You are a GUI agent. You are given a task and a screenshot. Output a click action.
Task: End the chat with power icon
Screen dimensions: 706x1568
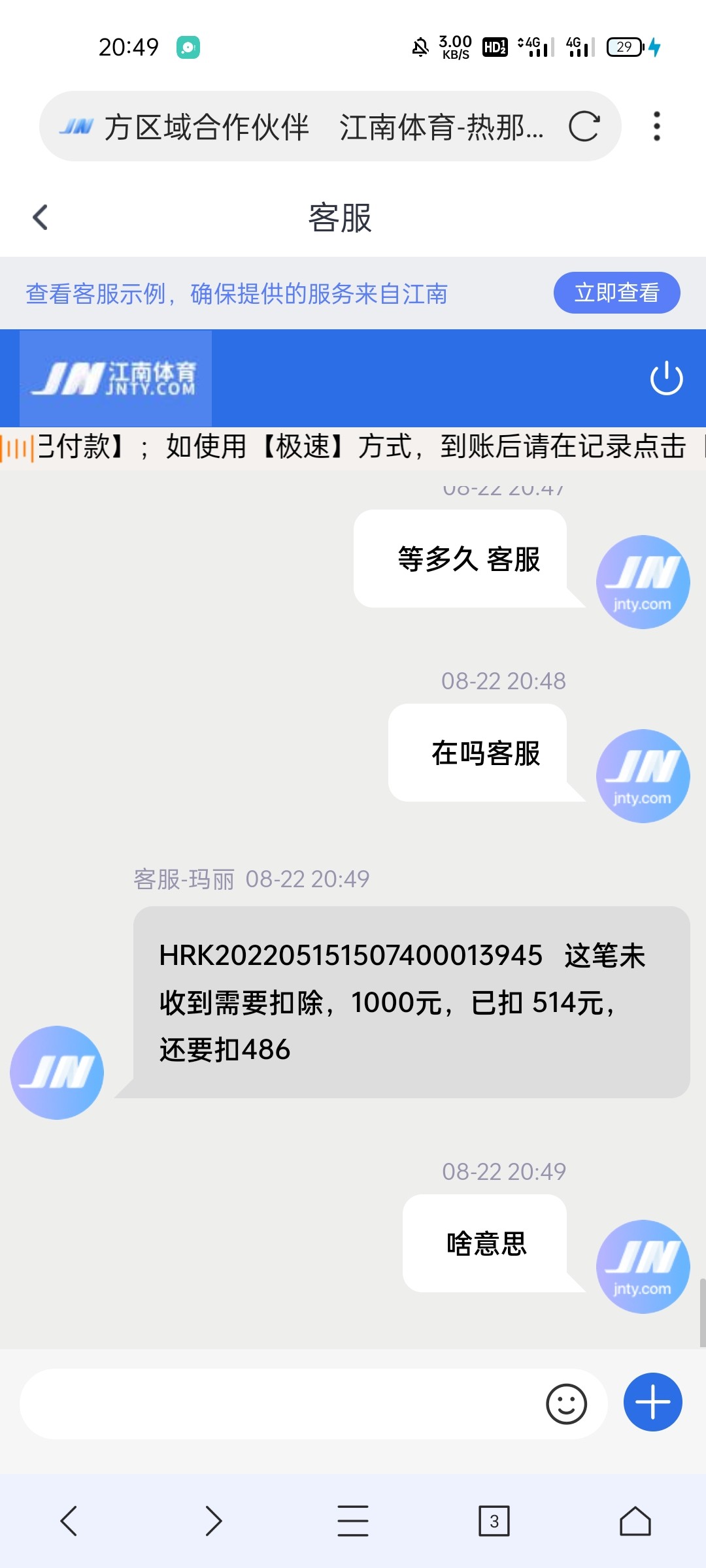coord(666,378)
